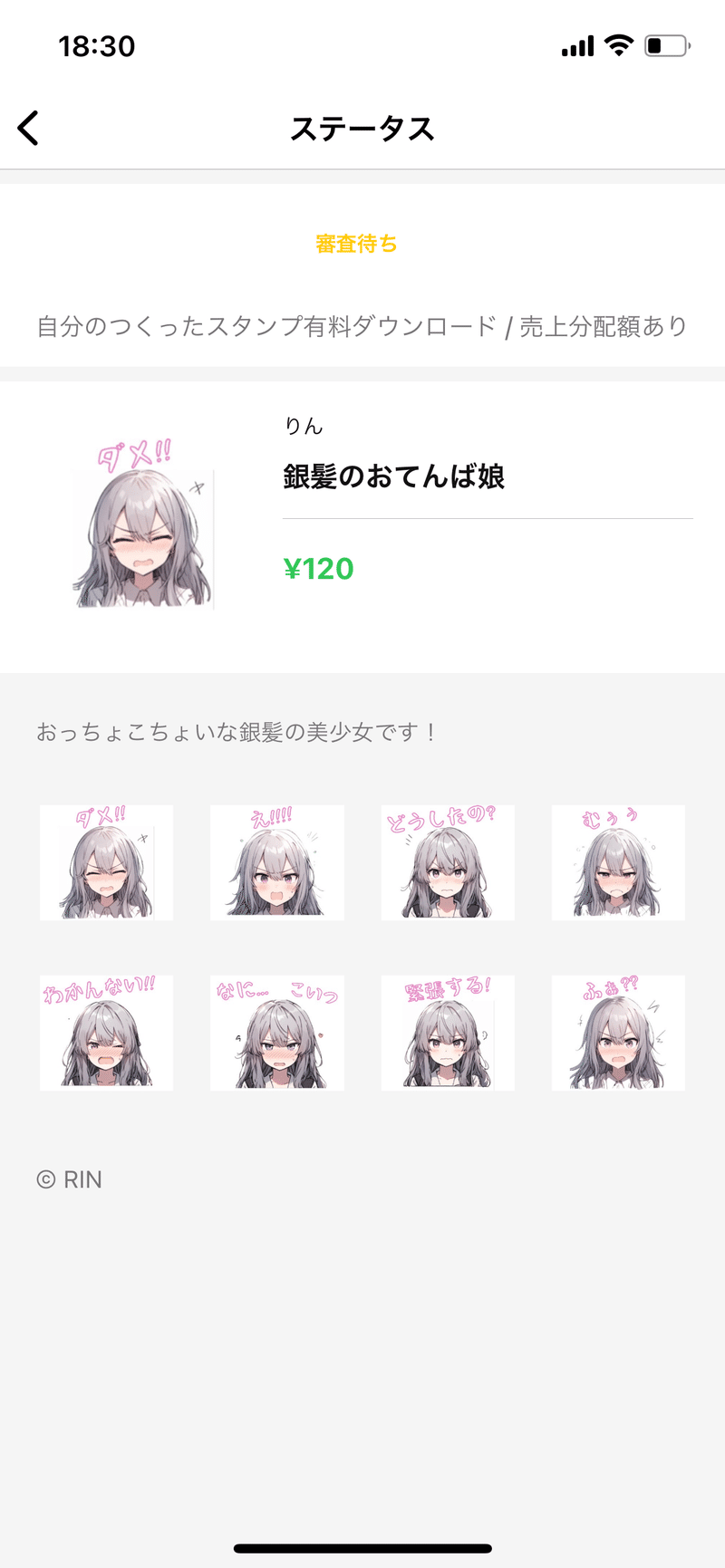Tap the ダメ!! sticker thumbnail

pyautogui.click(x=106, y=861)
